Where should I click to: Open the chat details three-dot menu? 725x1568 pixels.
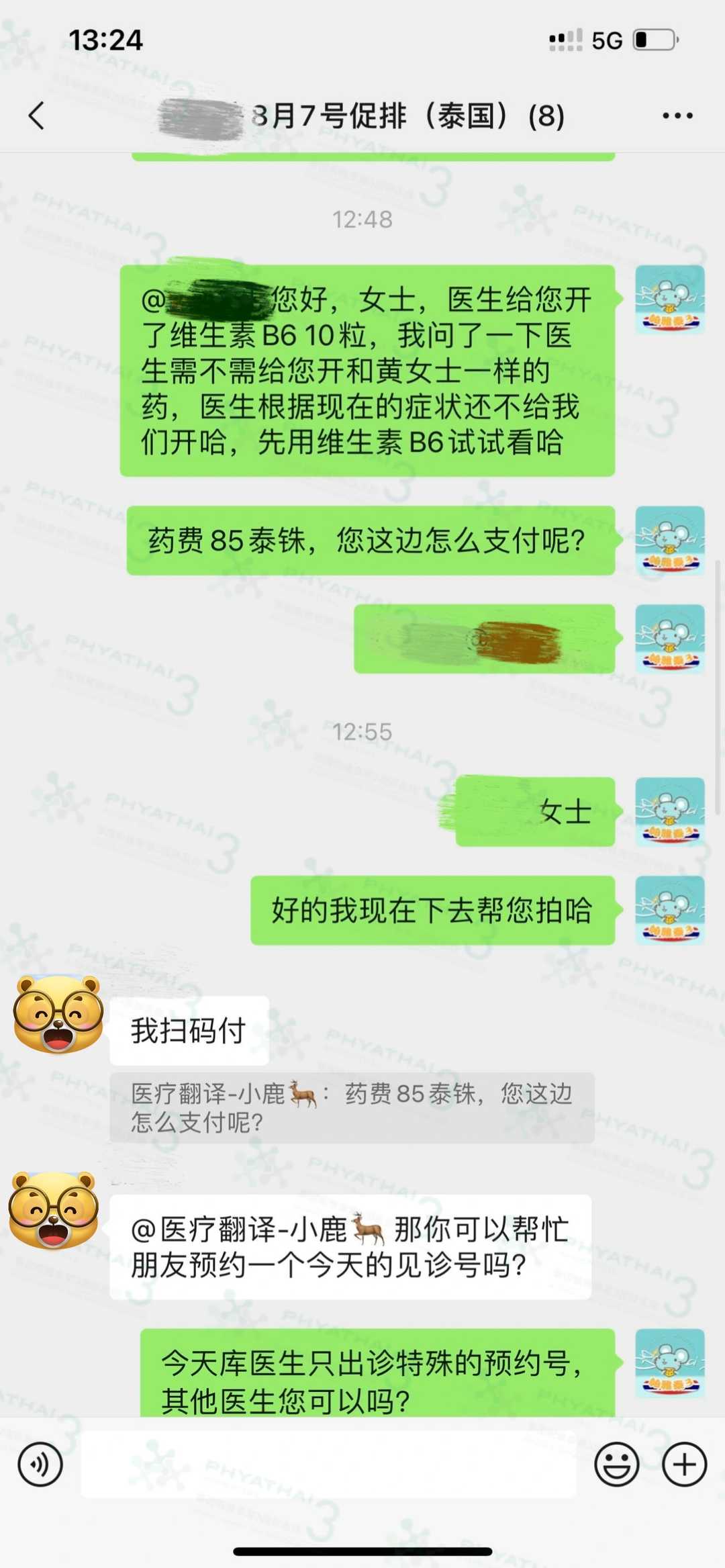coord(677,116)
